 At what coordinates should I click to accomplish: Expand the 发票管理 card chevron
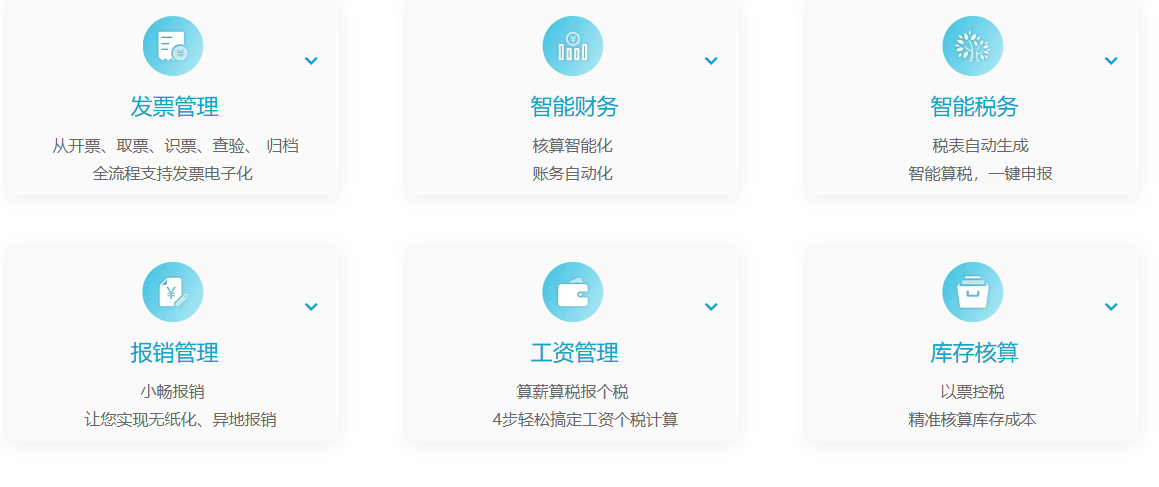311,61
